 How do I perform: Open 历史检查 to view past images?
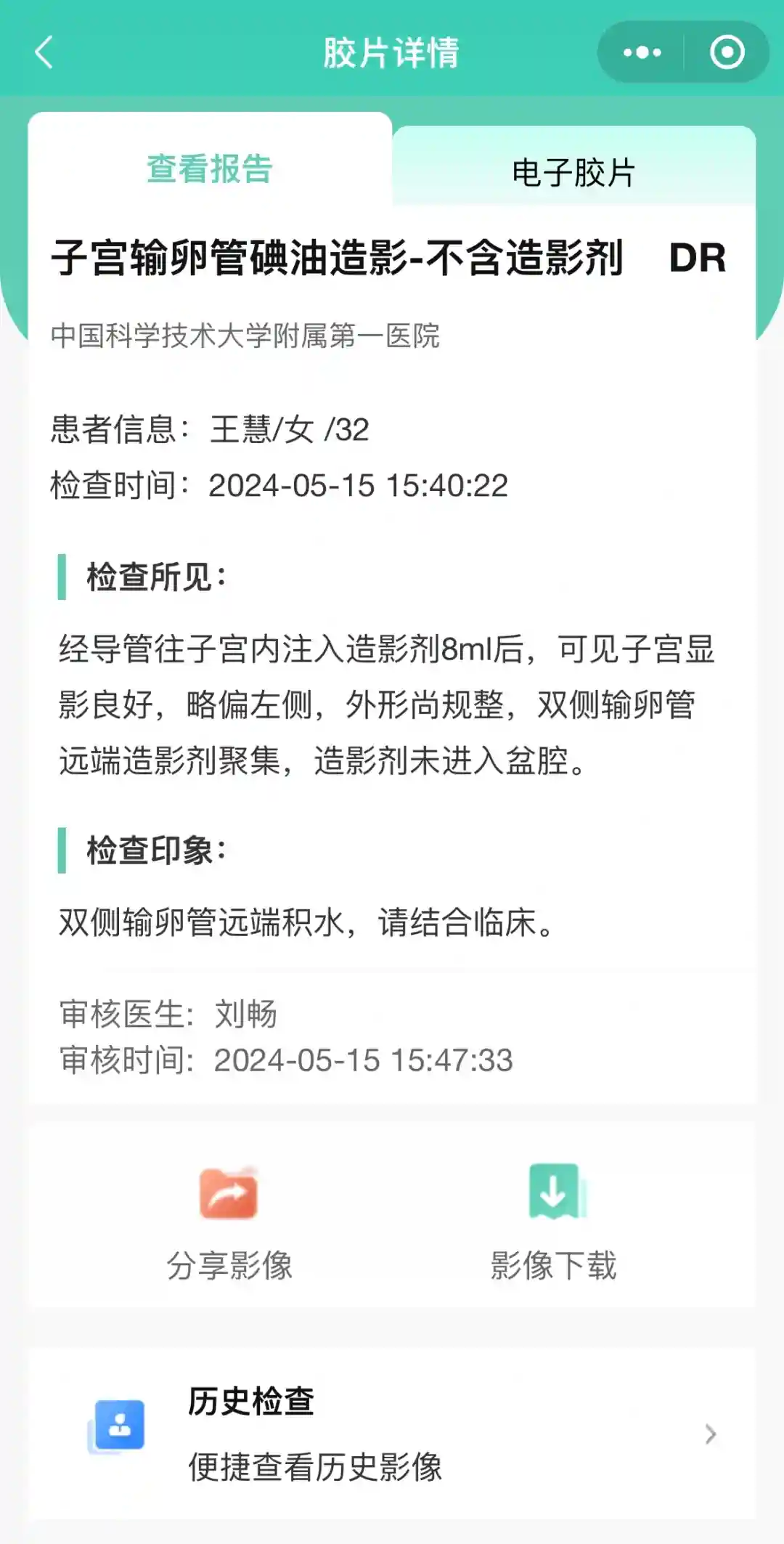click(392, 1434)
